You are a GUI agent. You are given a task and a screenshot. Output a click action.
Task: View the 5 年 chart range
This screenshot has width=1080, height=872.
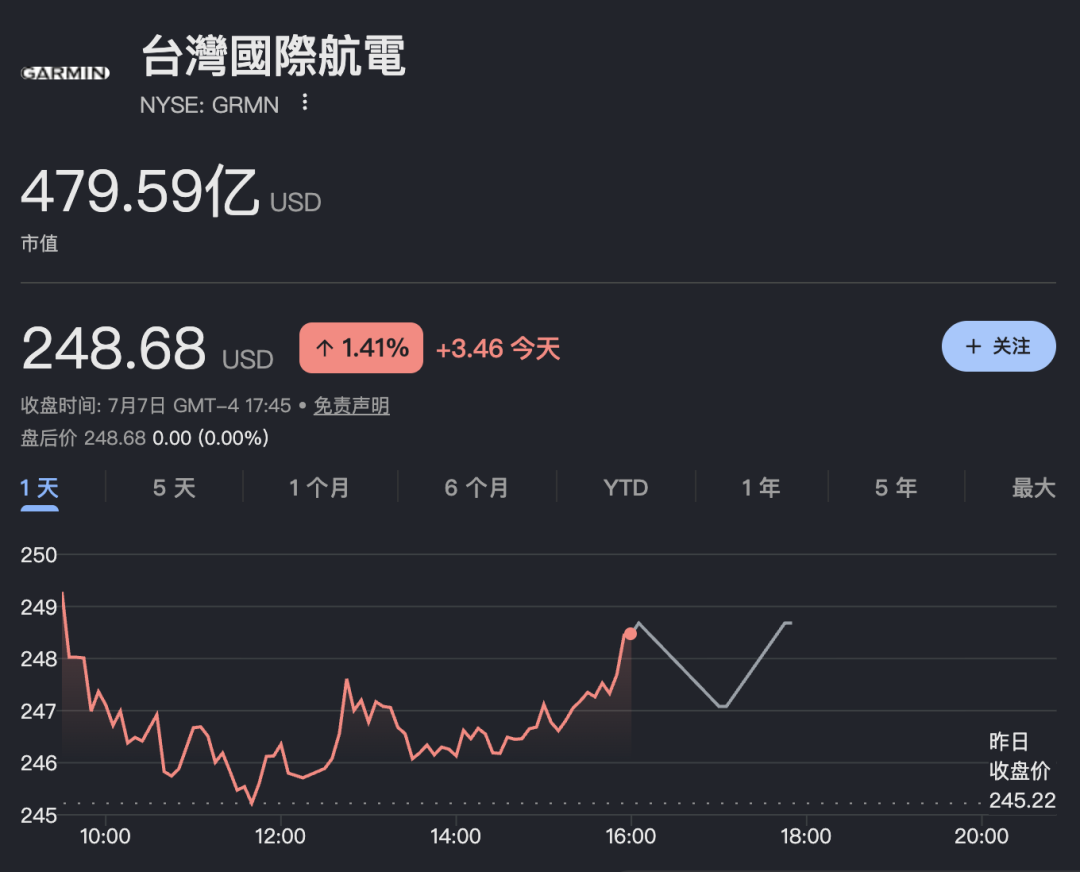pyautogui.click(x=895, y=488)
